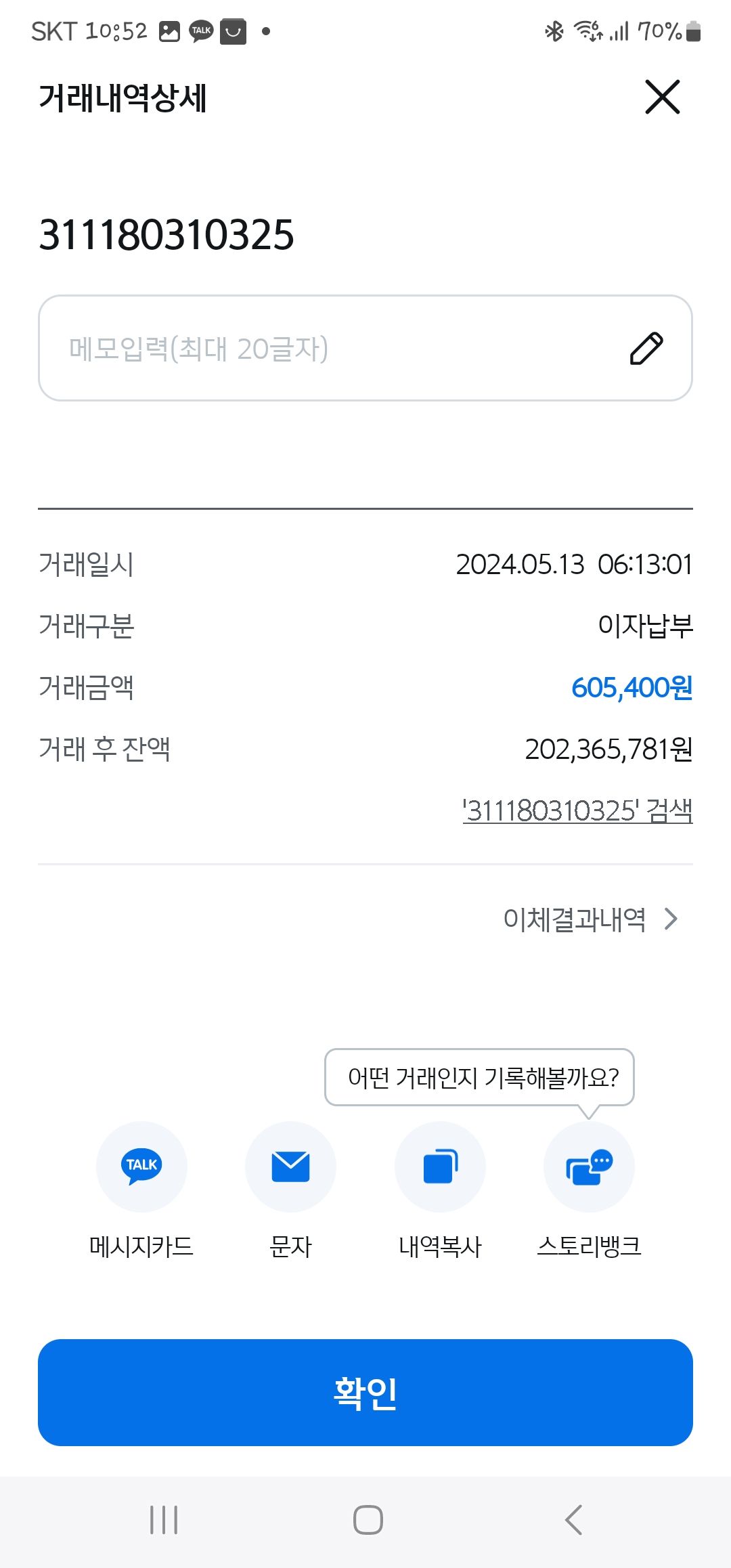Close the transaction detail screen
731x1568 pixels.
pos(662,97)
